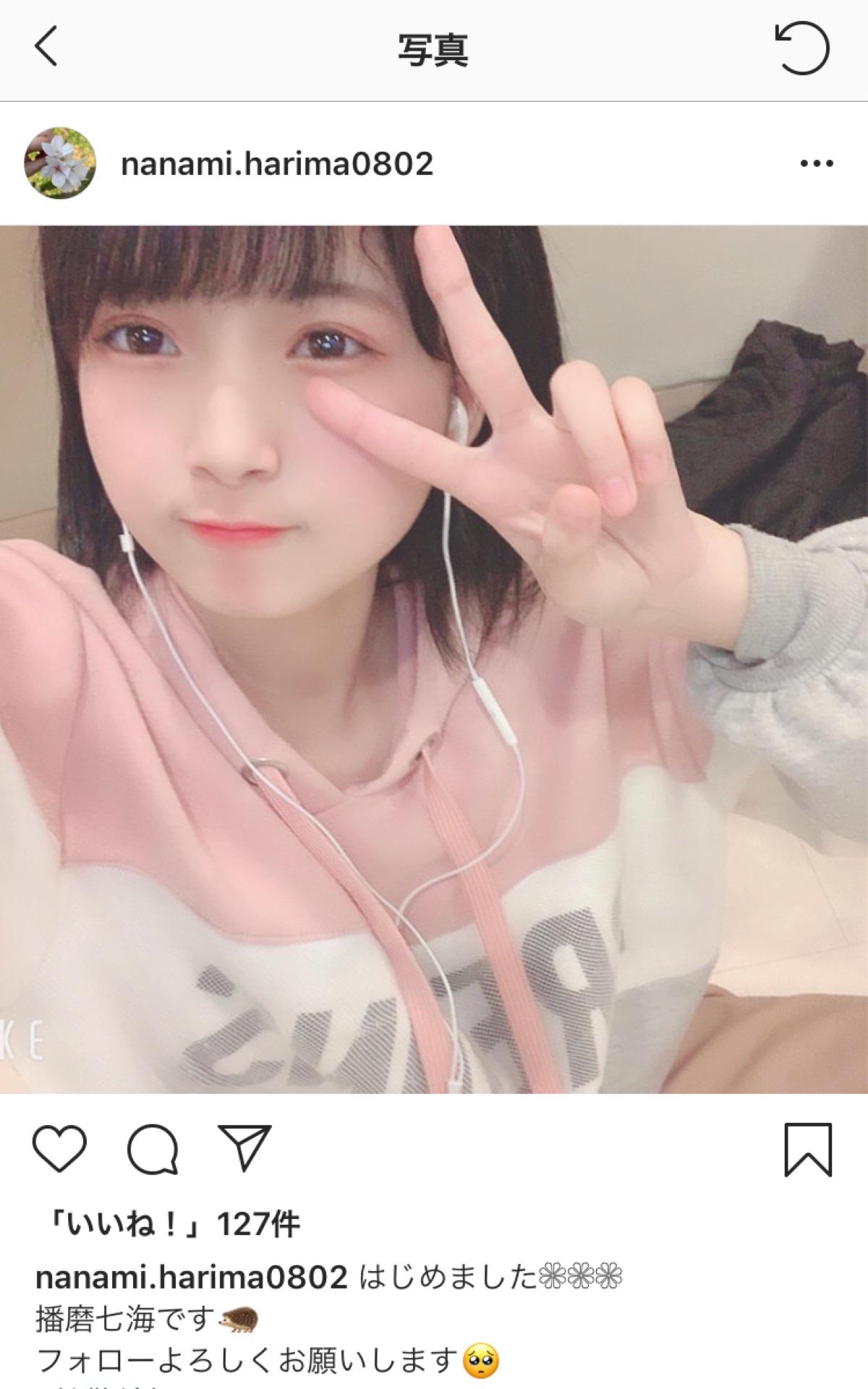Tap the selfie photo in the post
This screenshot has width=868, height=1389.
click(434, 659)
